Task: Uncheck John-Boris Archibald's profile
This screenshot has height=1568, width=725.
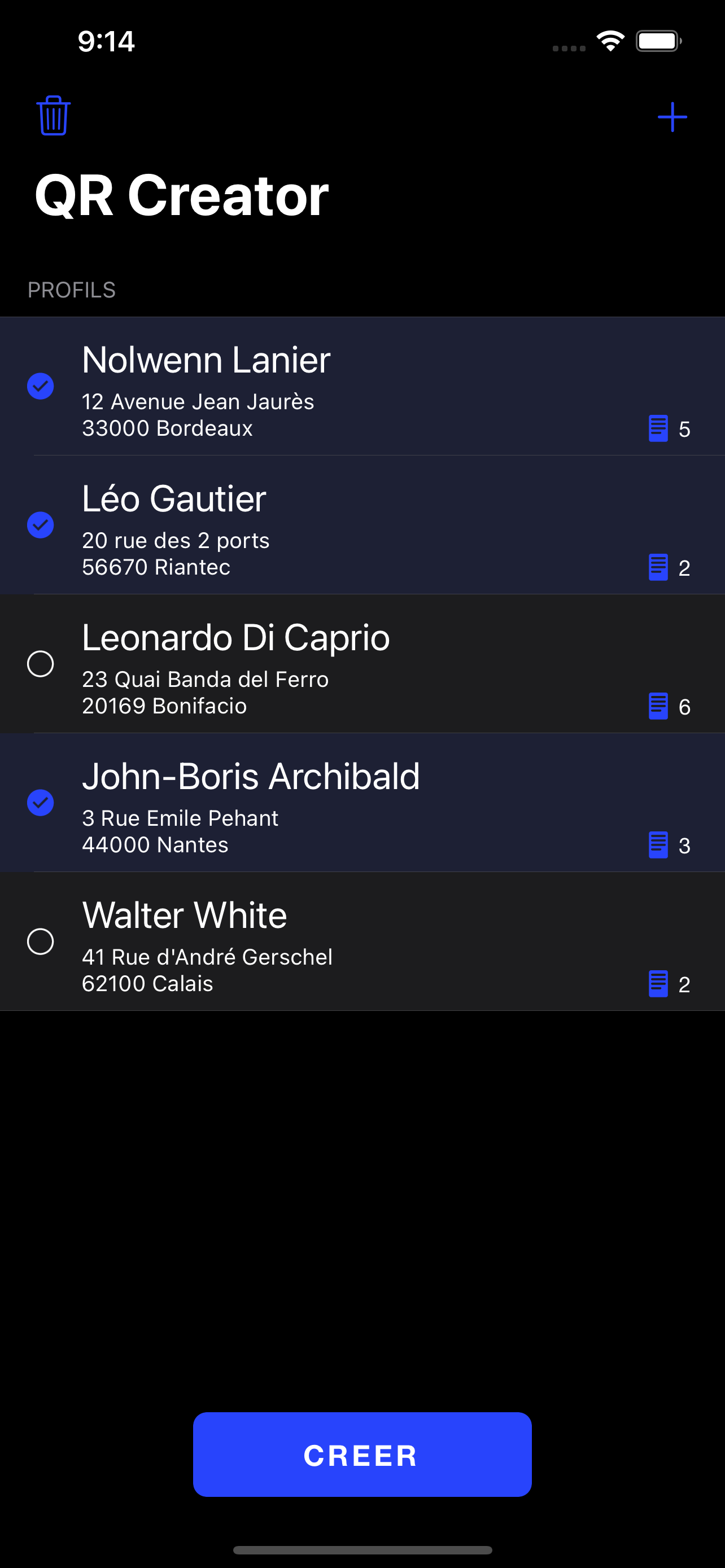Action: point(41,802)
